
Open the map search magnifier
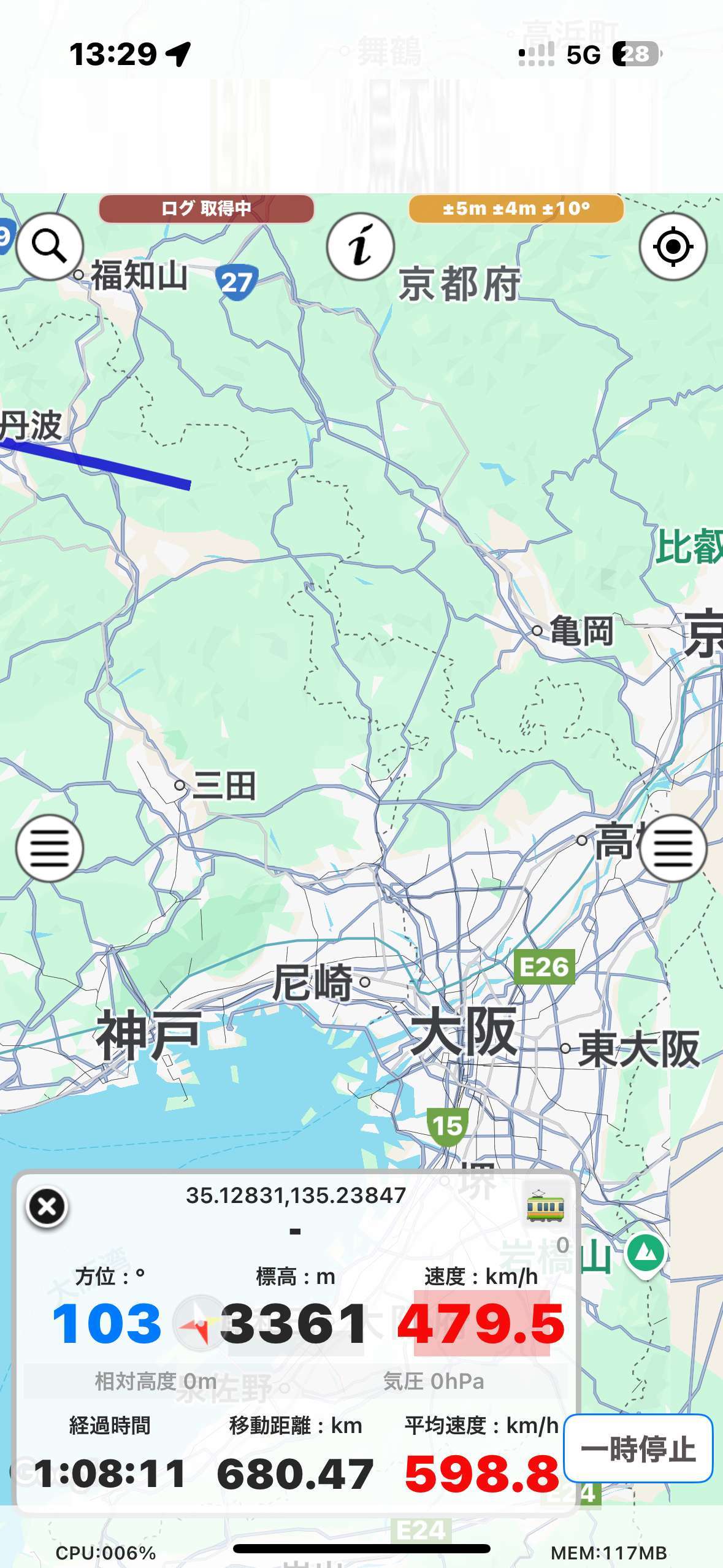click(50, 247)
